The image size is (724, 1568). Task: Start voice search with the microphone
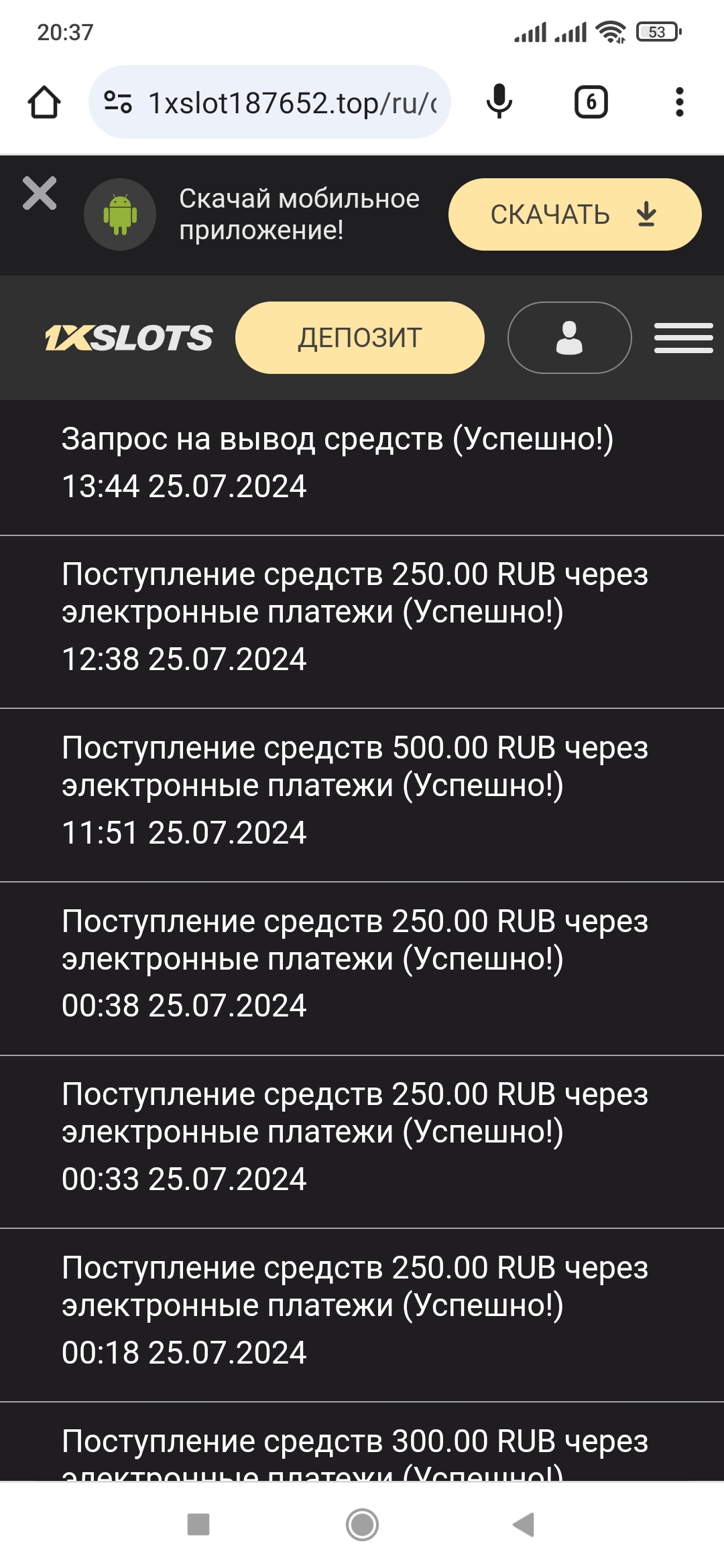[499, 103]
